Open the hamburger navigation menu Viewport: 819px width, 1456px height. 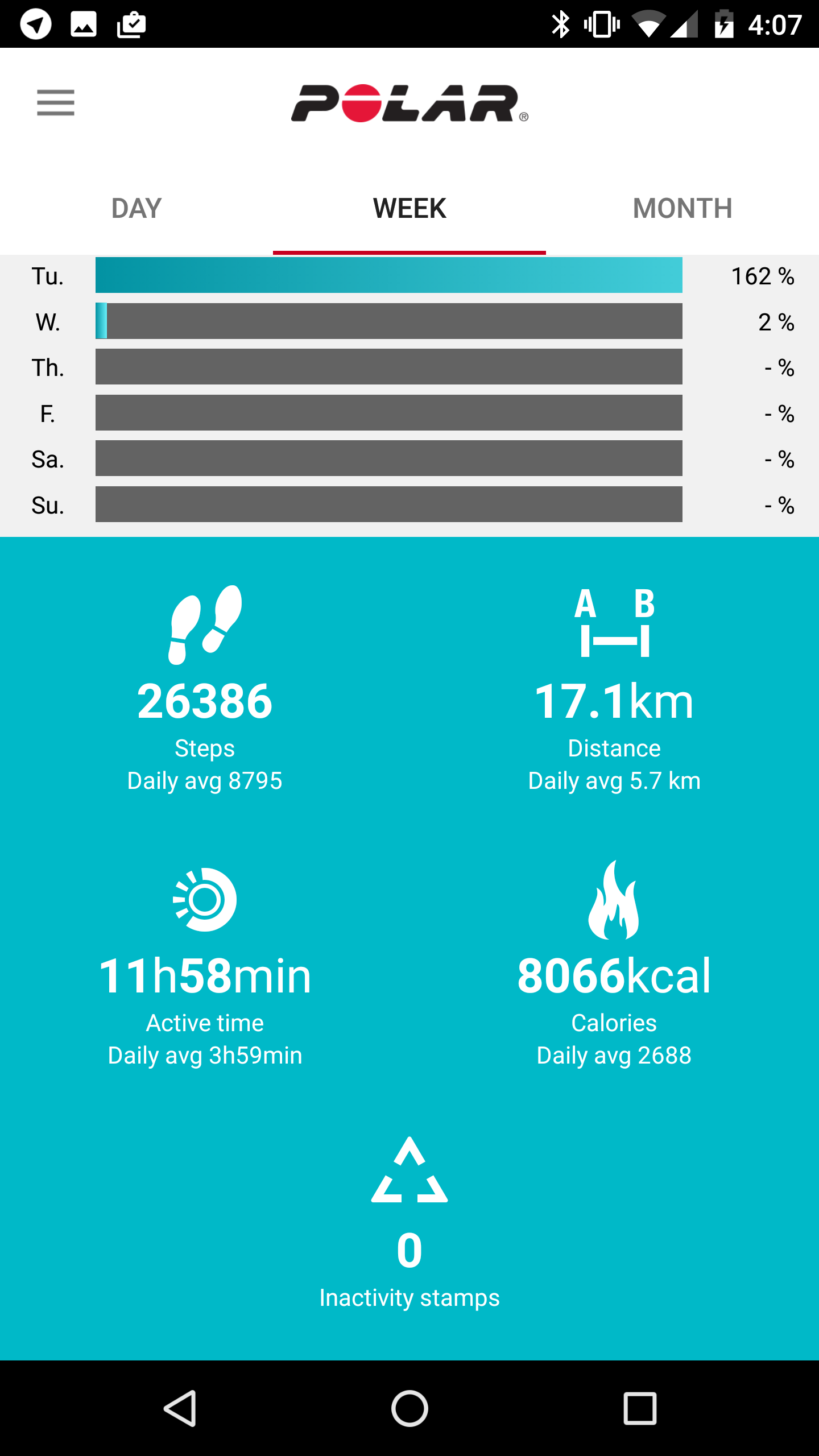pos(55,103)
